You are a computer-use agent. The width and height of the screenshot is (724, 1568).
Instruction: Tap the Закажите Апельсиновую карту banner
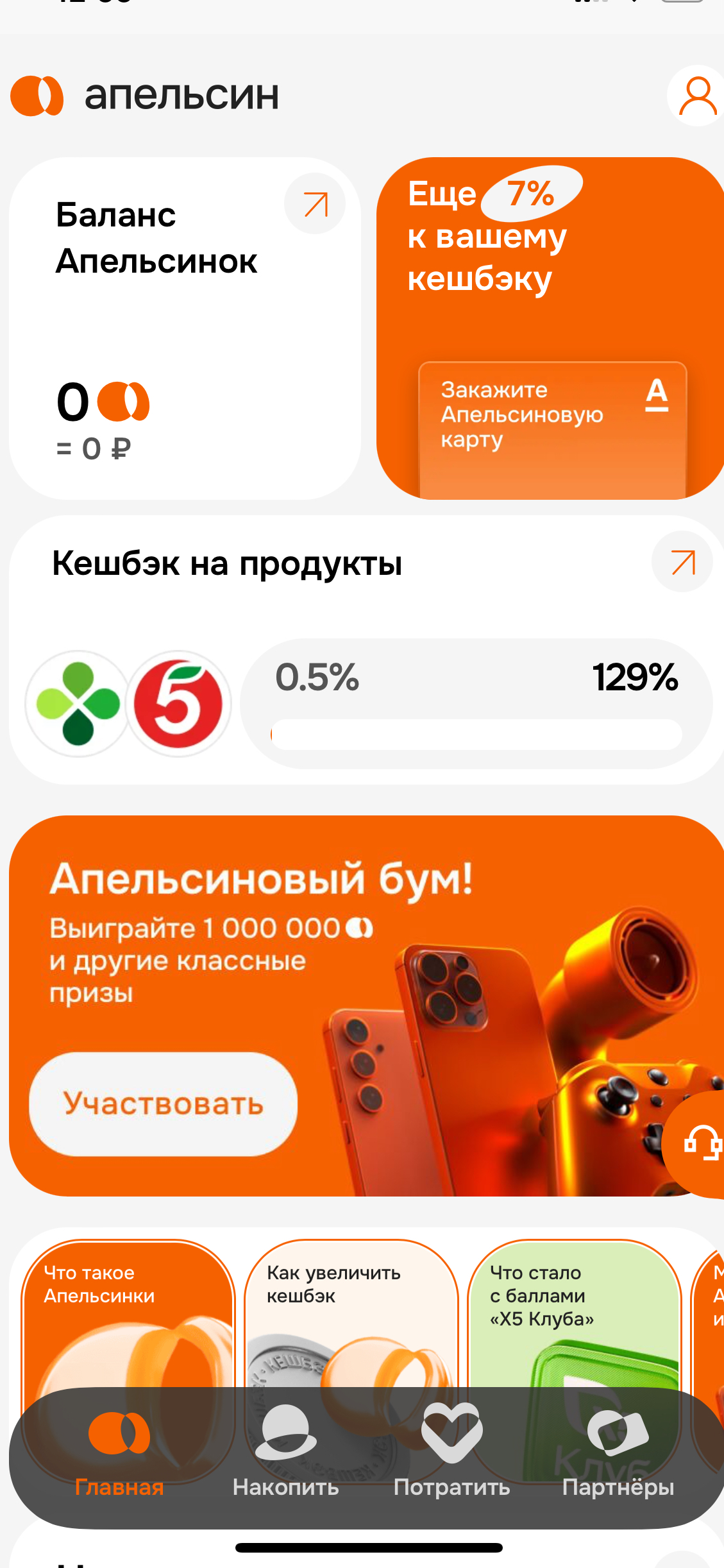(552, 430)
